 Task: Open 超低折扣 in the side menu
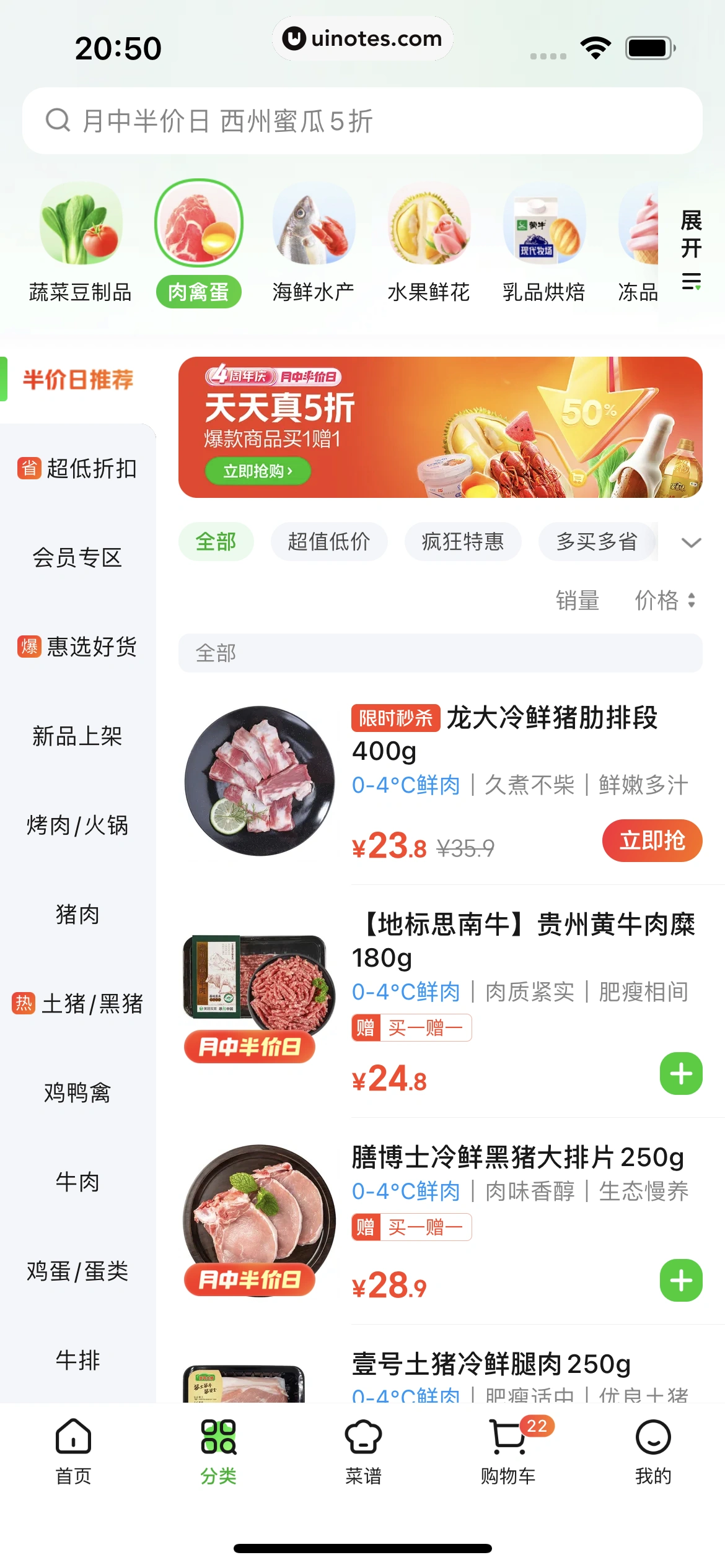click(77, 469)
